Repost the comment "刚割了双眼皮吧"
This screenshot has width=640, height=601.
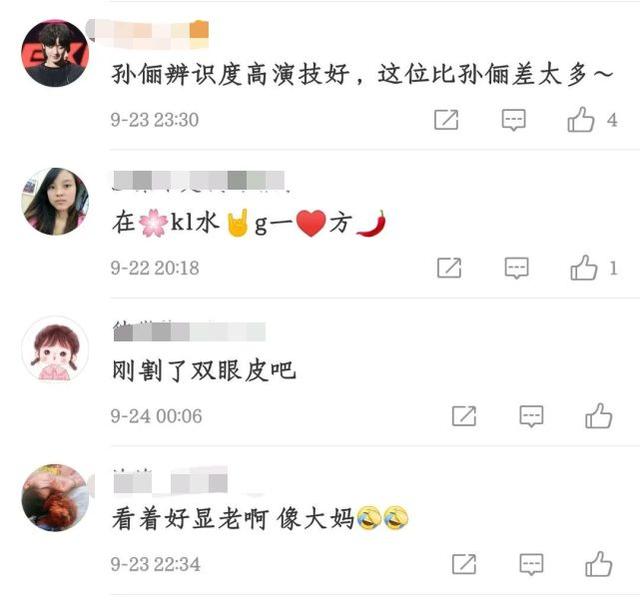pos(464,416)
